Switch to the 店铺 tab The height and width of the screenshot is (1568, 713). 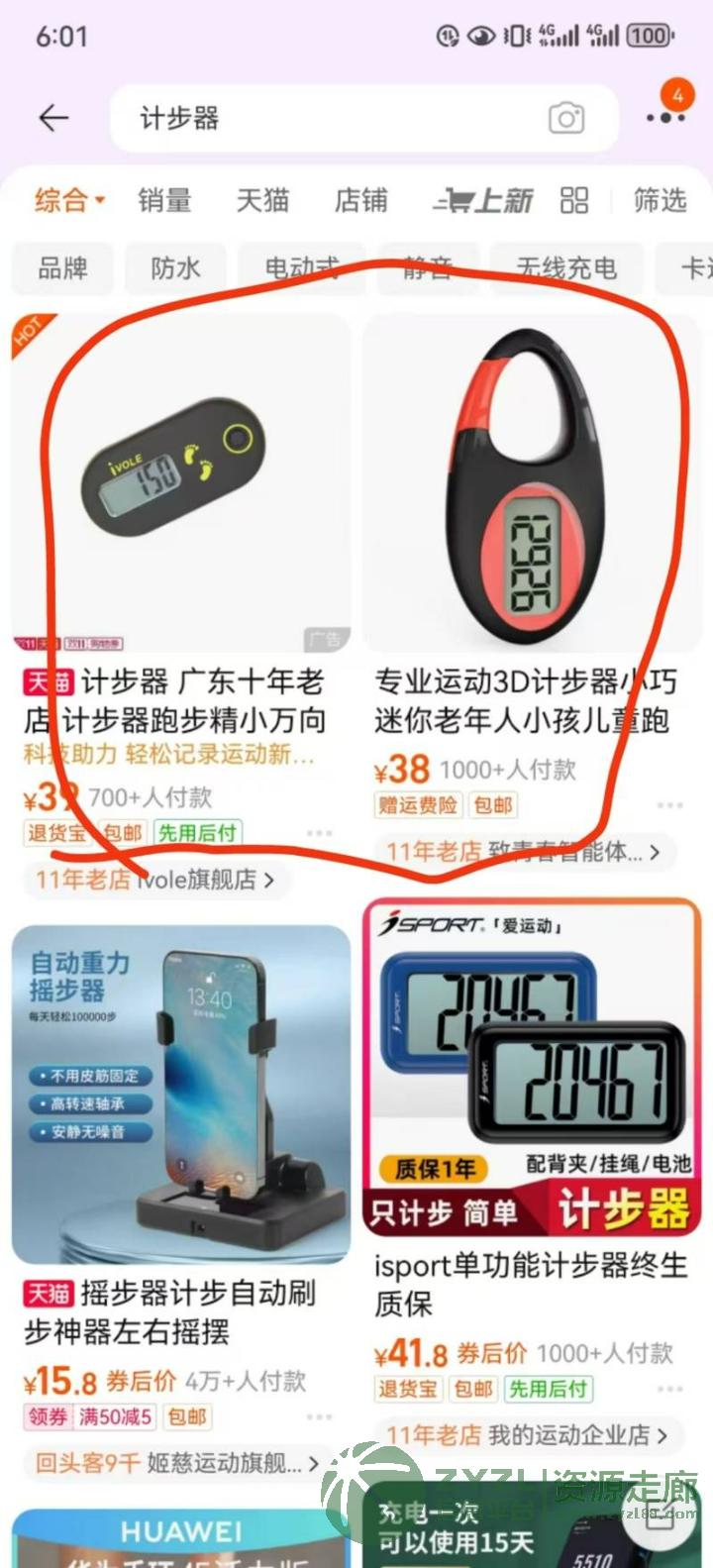click(360, 200)
